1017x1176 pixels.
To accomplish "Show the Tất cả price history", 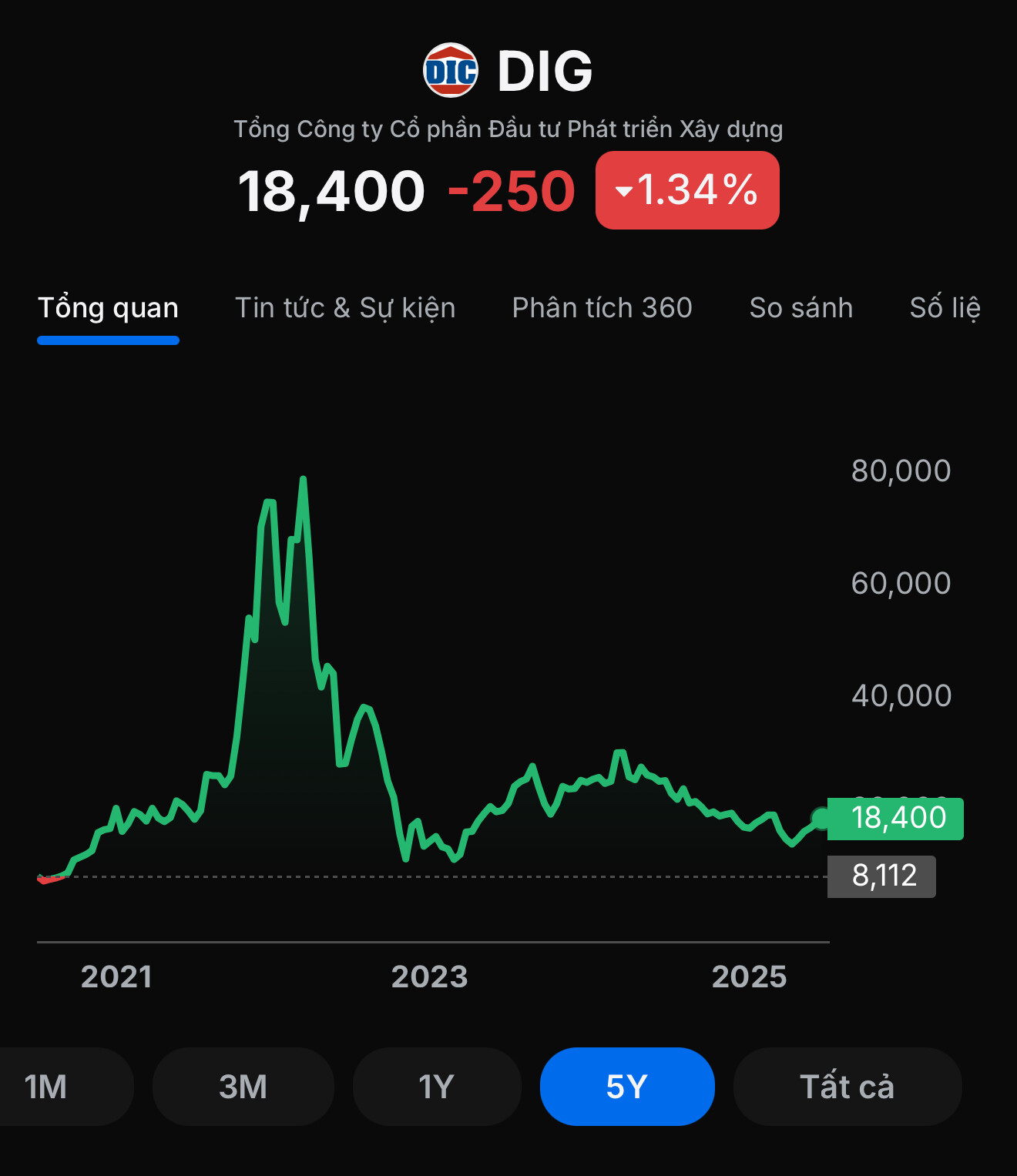I will pyautogui.click(x=847, y=1087).
